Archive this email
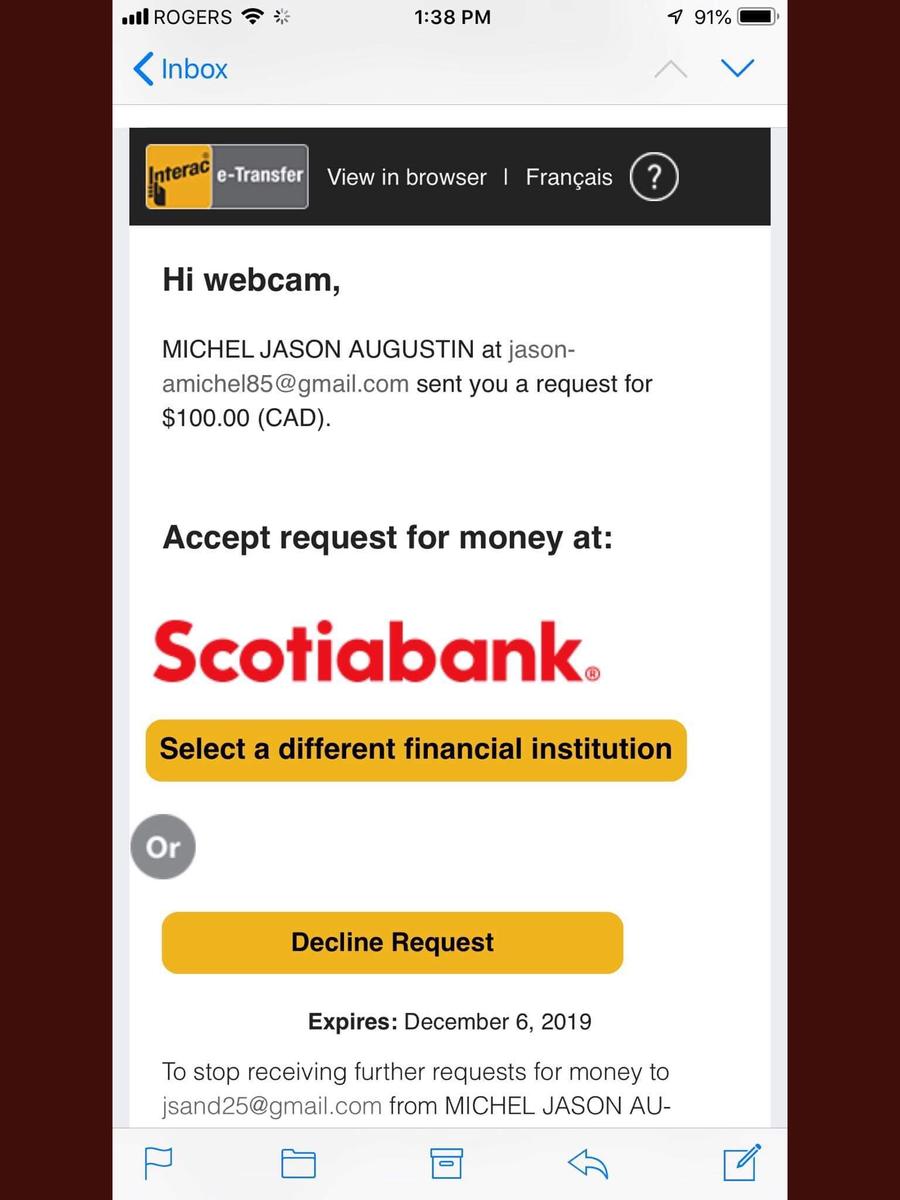The height and width of the screenshot is (1200, 900). pyautogui.click(x=446, y=1163)
